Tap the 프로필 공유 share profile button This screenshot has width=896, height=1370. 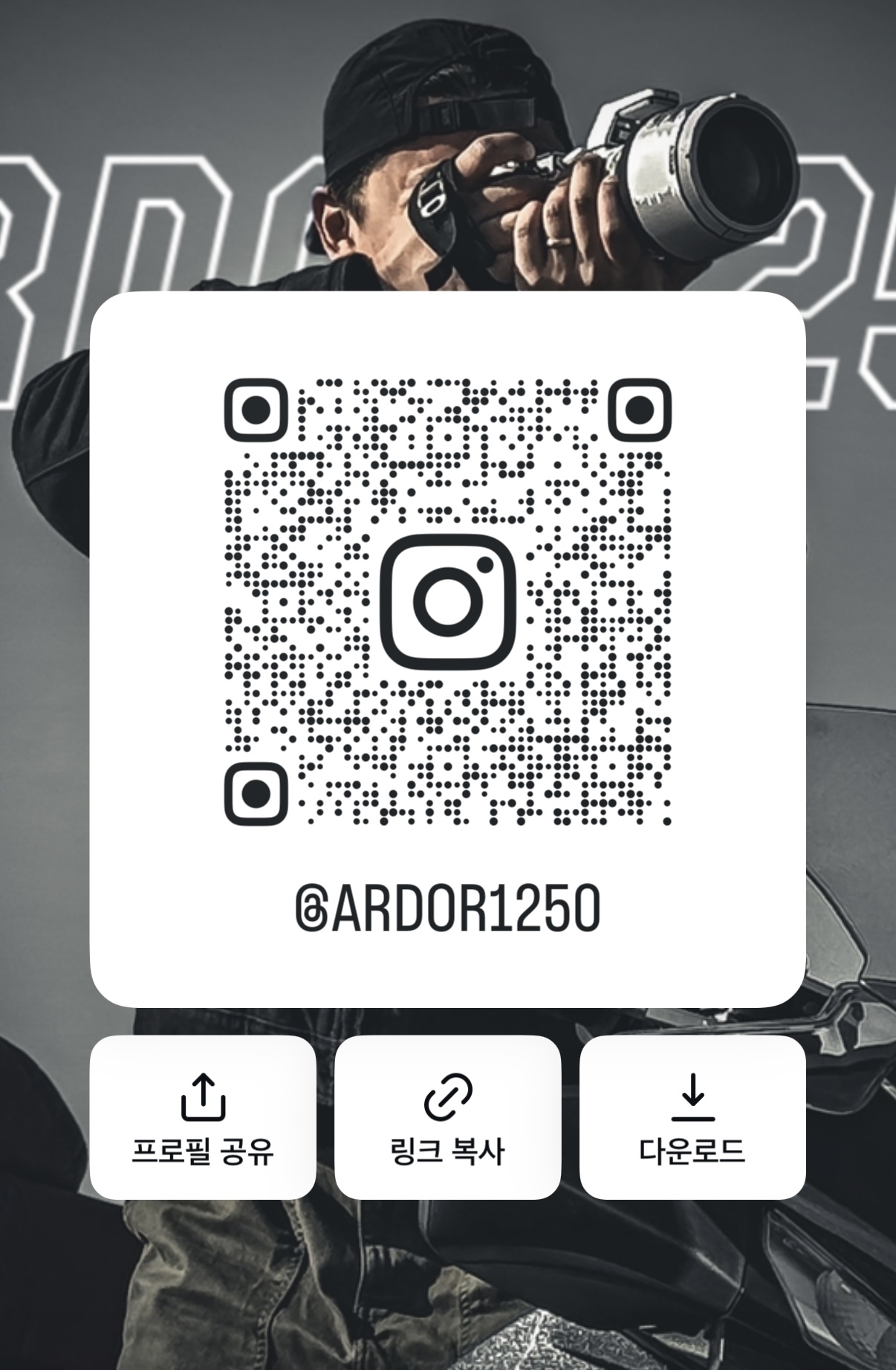[203, 1117]
